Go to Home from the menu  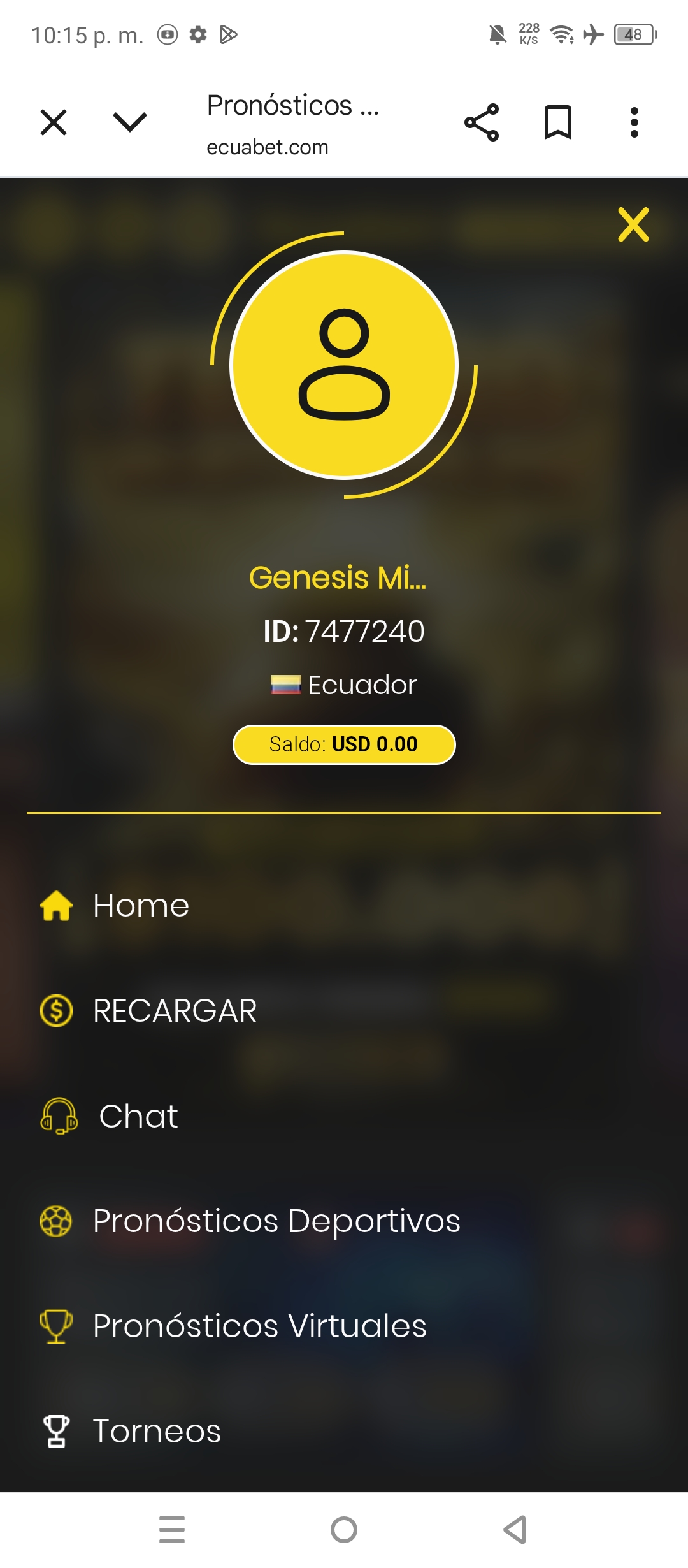tap(141, 905)
